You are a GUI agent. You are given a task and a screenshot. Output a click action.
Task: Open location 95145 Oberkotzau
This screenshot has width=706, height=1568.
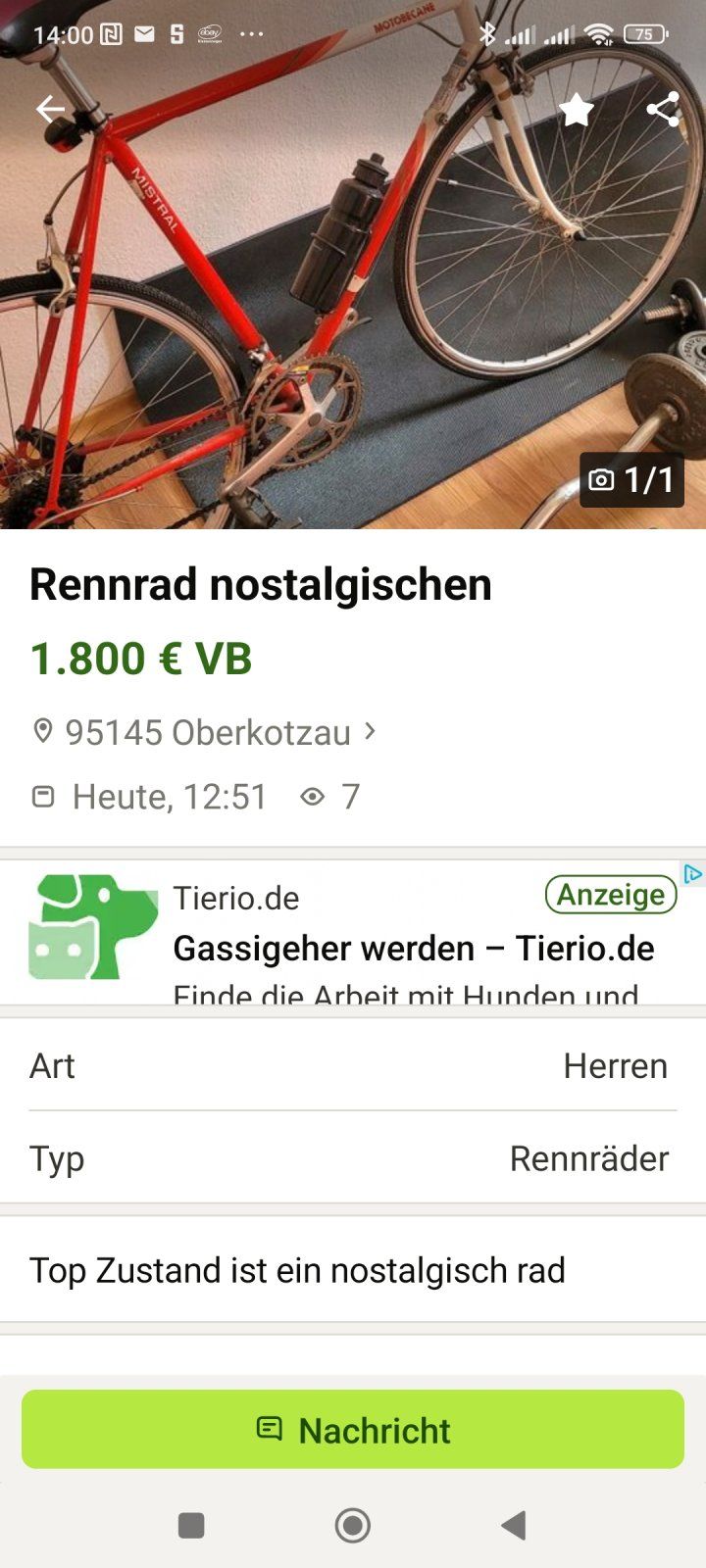[x=206, y=733]
